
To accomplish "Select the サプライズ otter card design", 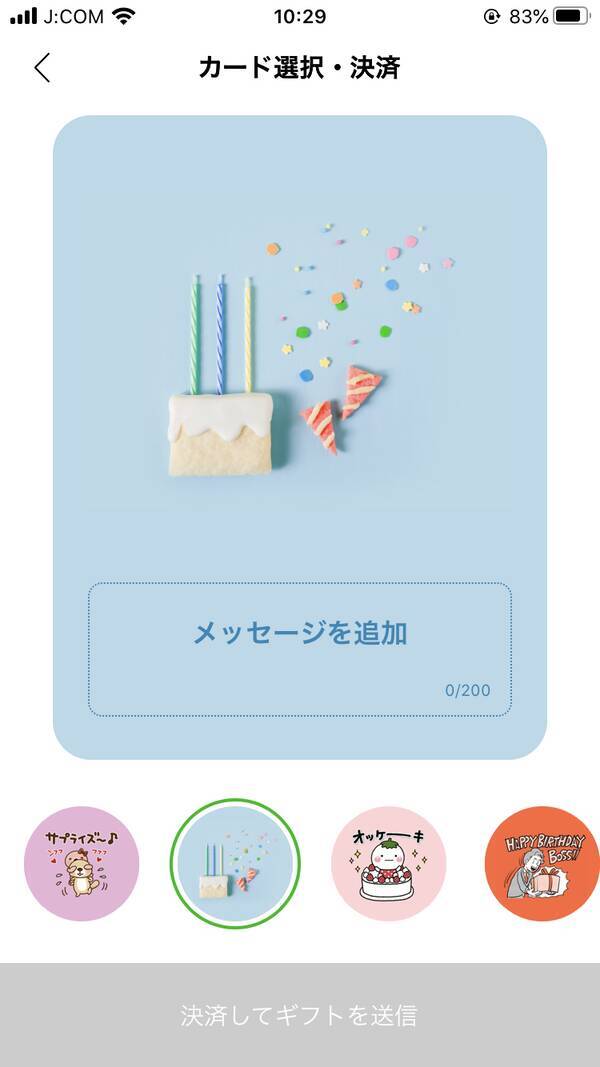I will (x=82, y=863).
